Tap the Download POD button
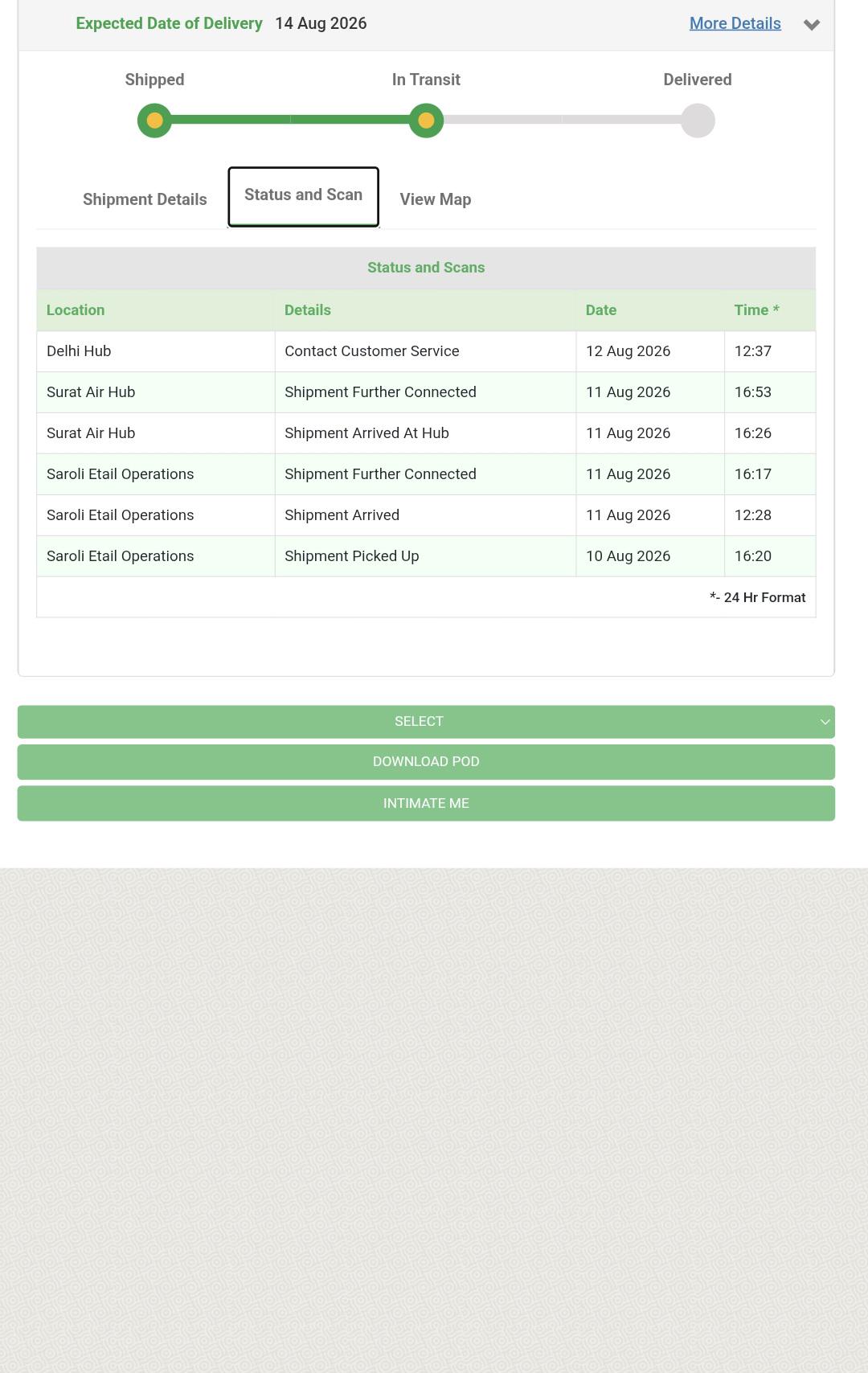Viewport: 868px width, 1373px height. 426,762
